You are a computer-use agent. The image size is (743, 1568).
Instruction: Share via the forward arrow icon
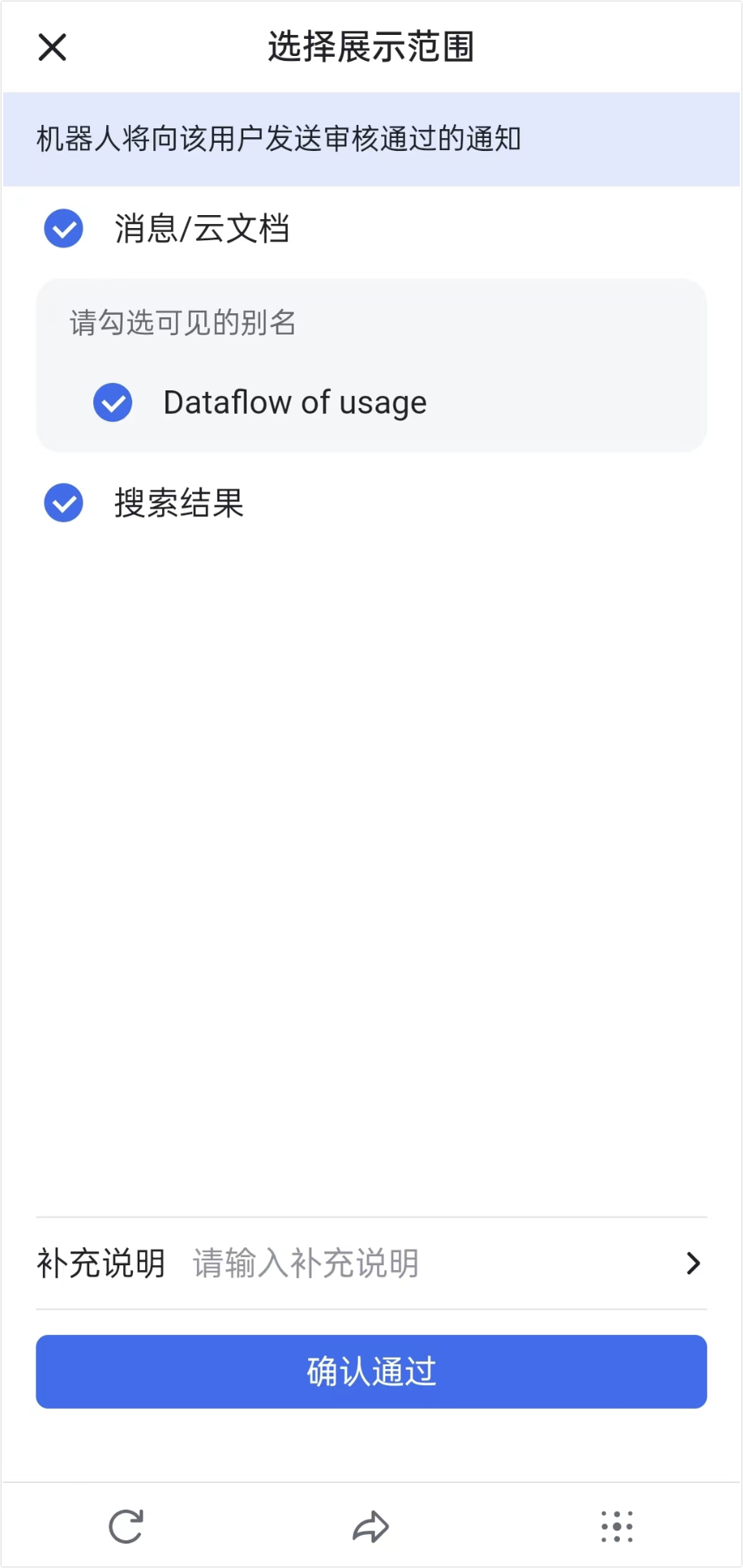click(371, 1527)
